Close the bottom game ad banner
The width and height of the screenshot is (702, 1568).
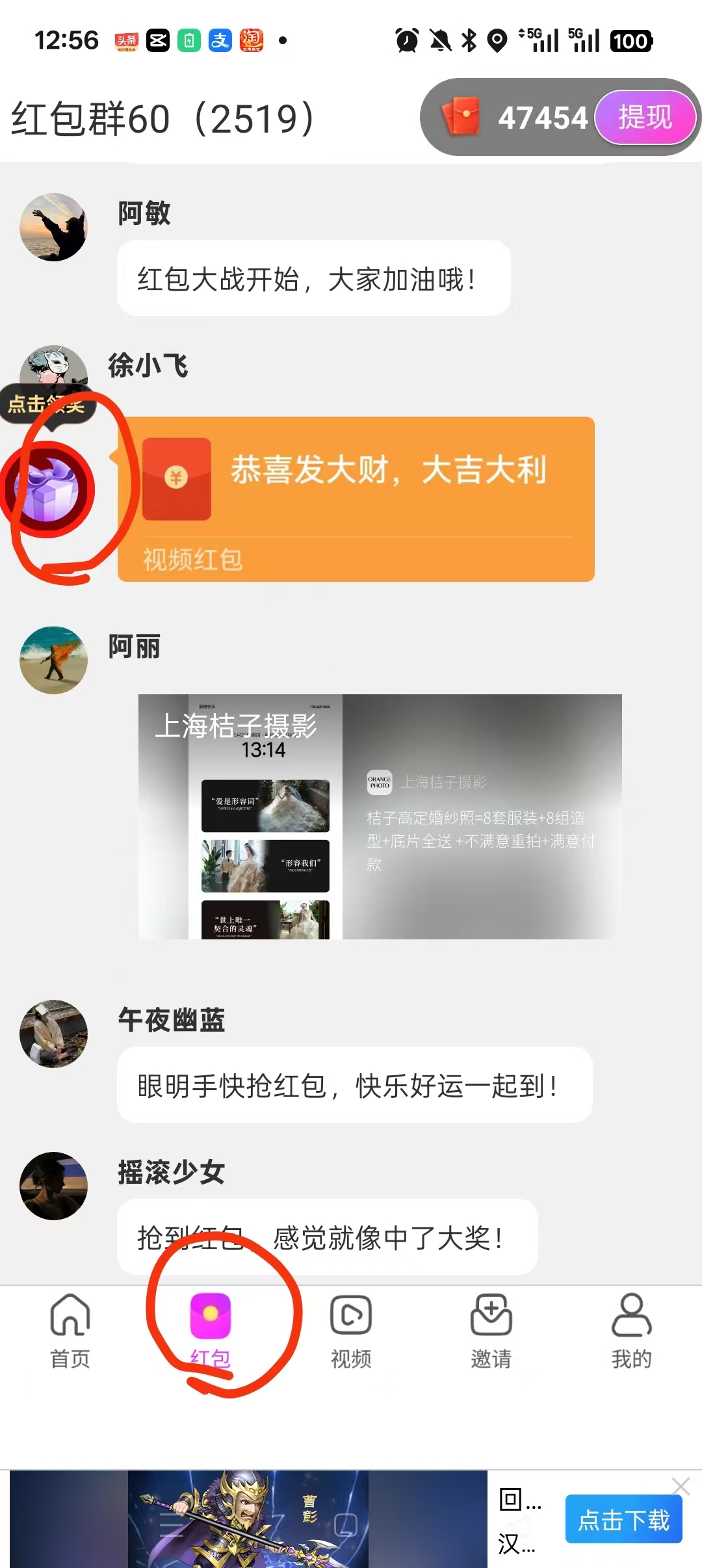(x=681, y=1486)
